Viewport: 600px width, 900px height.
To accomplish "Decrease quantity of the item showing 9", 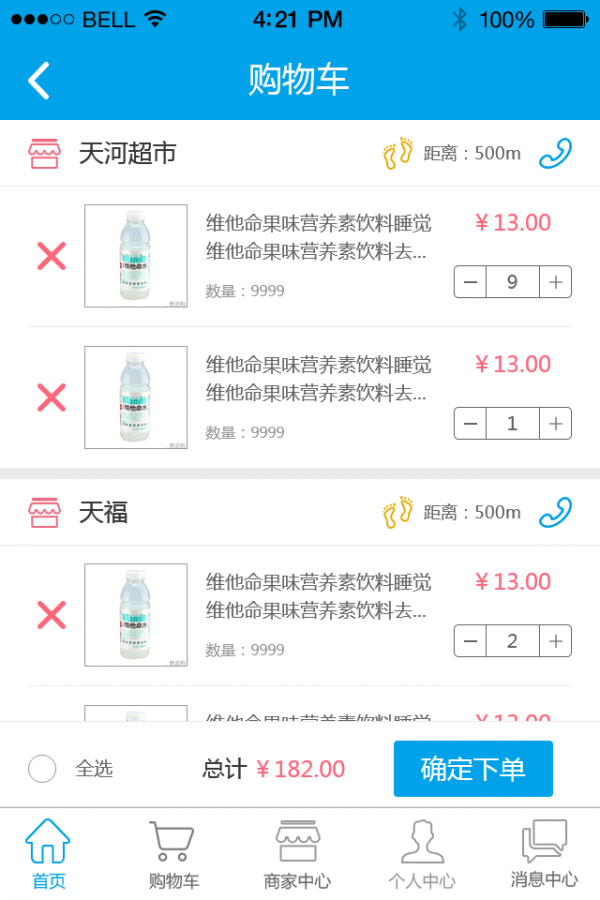I will click(471, 282).
